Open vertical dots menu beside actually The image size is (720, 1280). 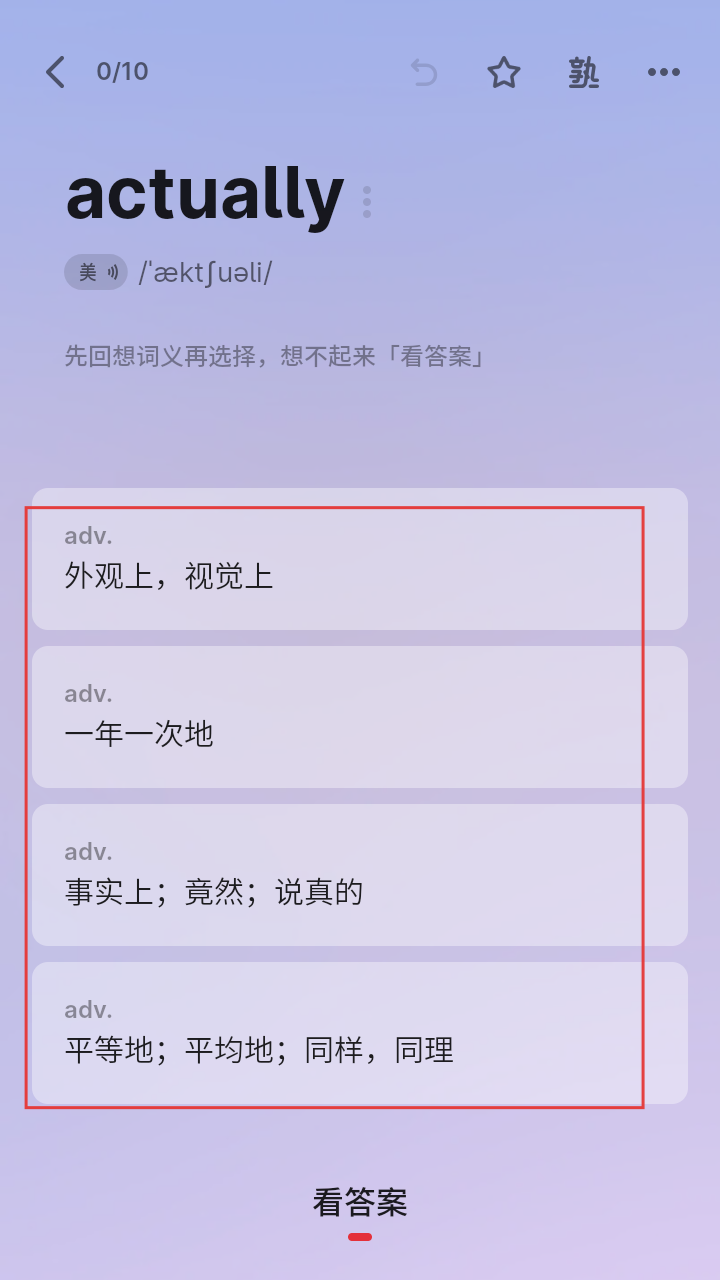(x=367, y=201)
